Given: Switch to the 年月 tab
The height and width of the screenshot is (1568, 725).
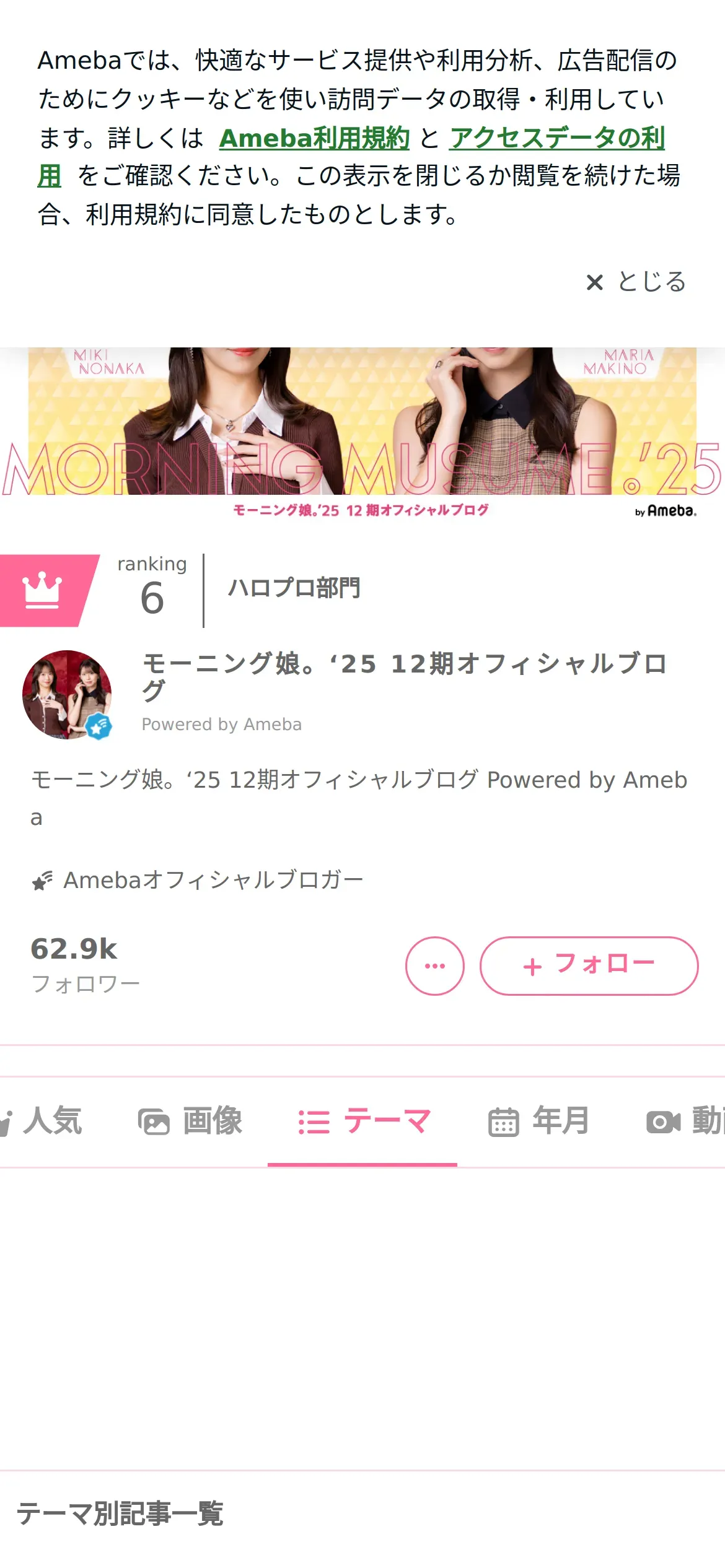Looking at the screenshot, I should [x=538, y=1122].
